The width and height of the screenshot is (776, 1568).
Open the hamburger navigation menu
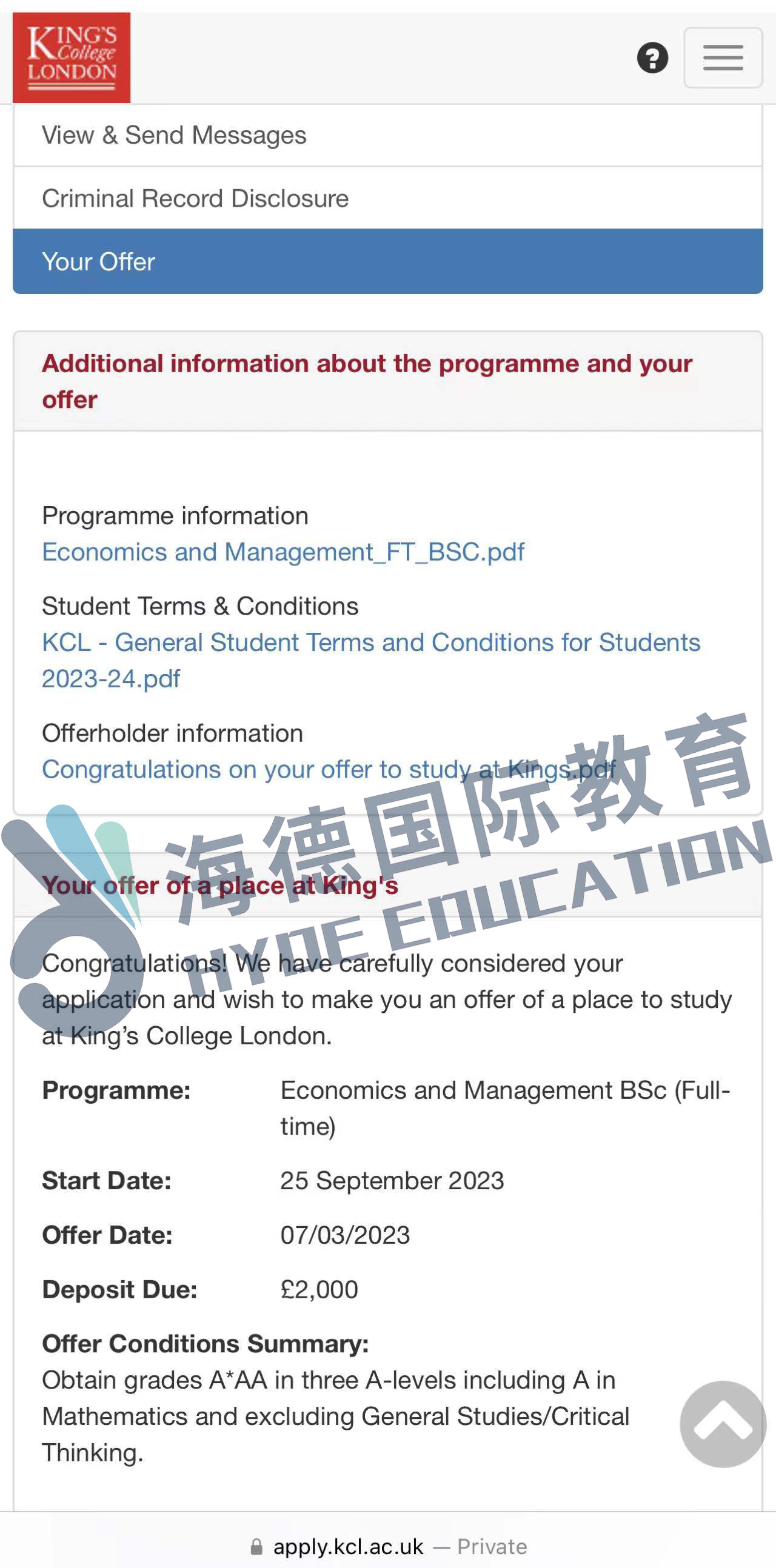723,58
